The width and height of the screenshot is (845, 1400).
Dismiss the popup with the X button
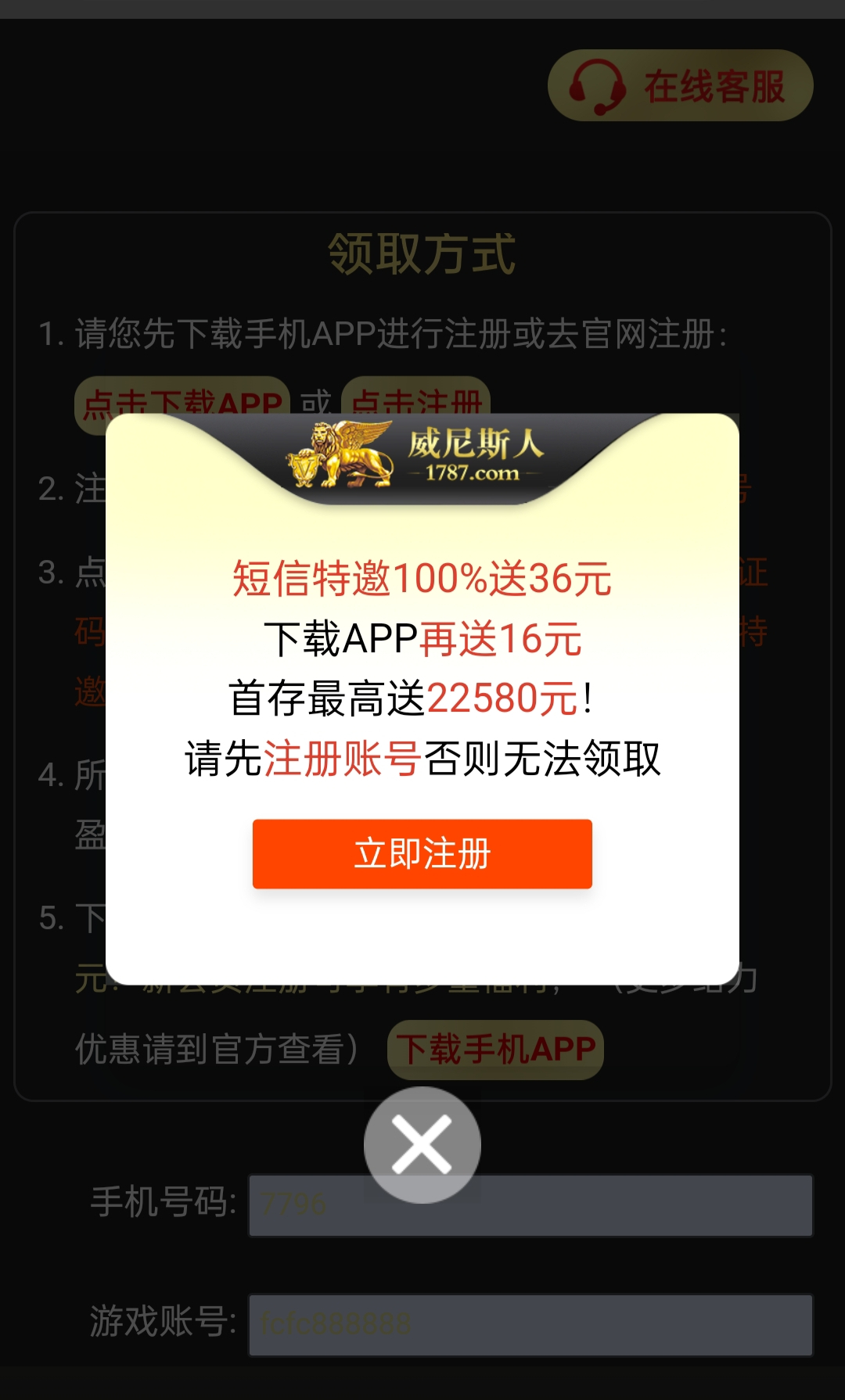coord(422,1144)
